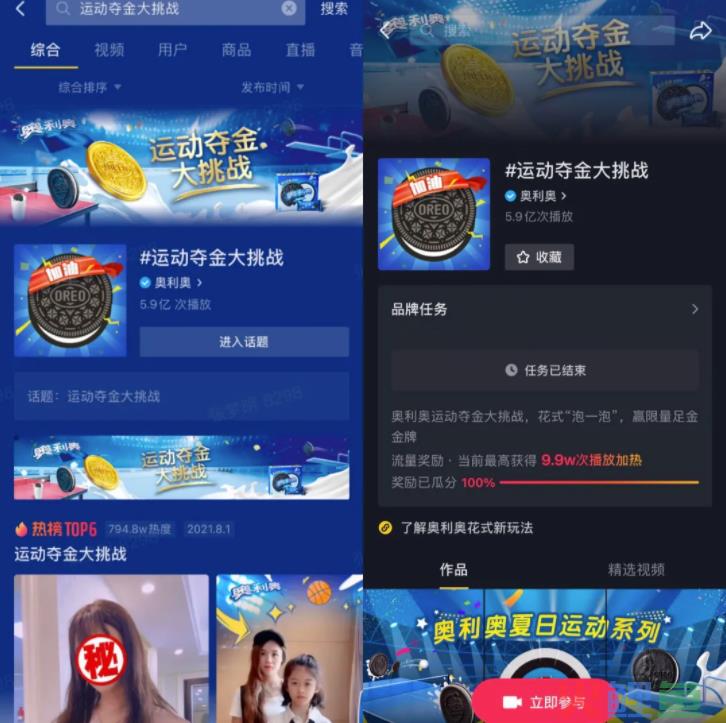Switch to the 用户 tab
The height and width of the screenshot is (723, 726).
[173, 50]
